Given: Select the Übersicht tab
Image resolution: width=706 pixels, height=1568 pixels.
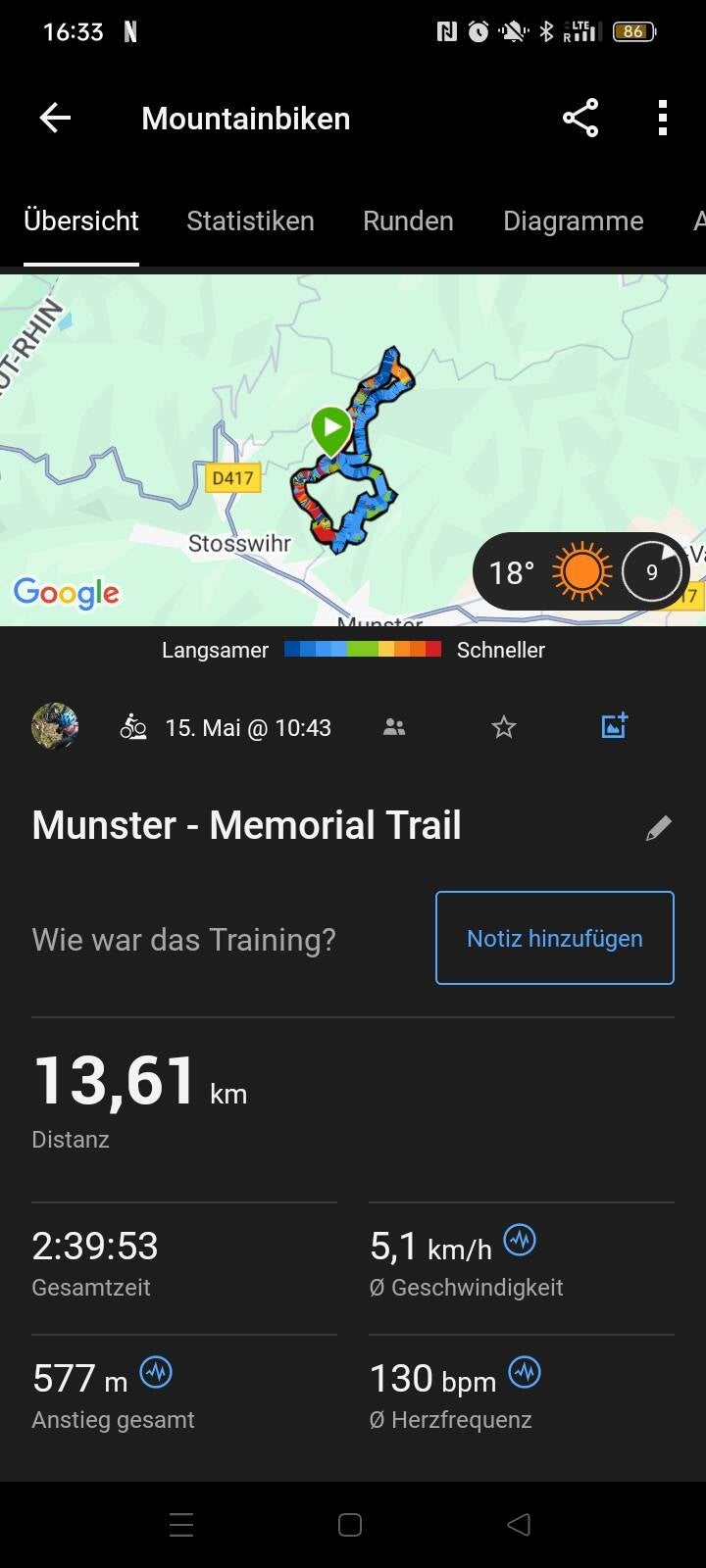Looking at the screenshot, I should click(81, 221).
